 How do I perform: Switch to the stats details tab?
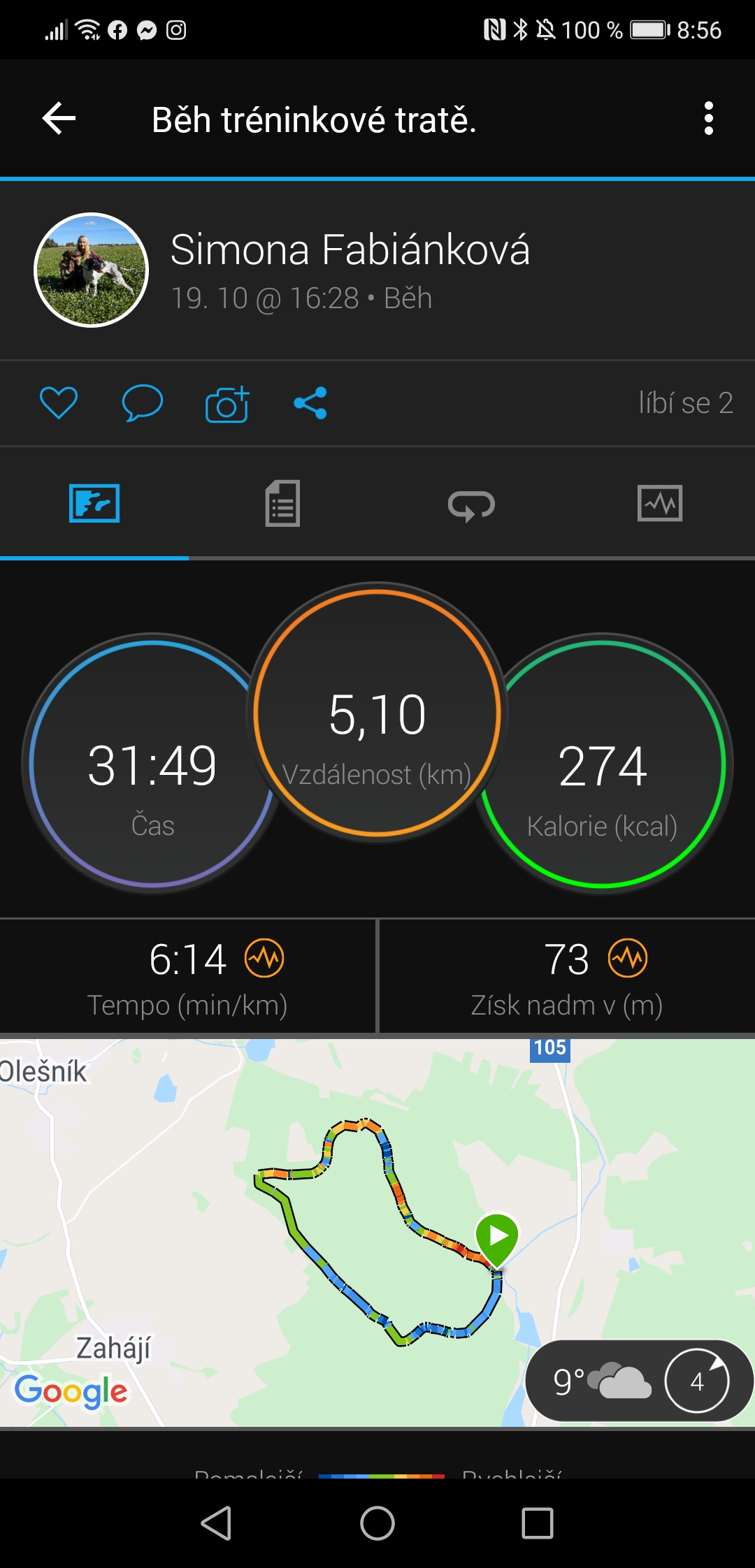click(x=283, y=503)
